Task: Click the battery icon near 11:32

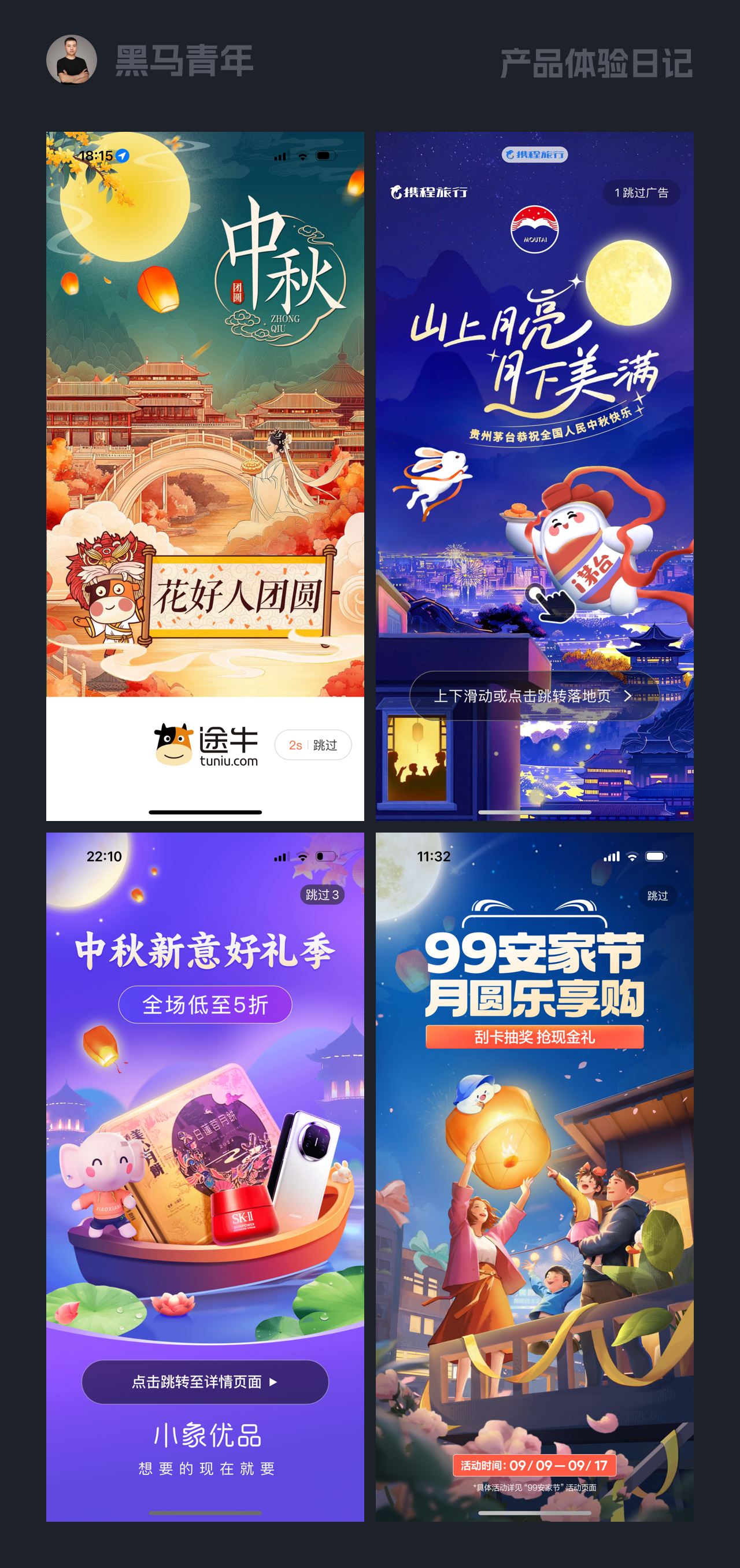Action: tap(656, 857)
